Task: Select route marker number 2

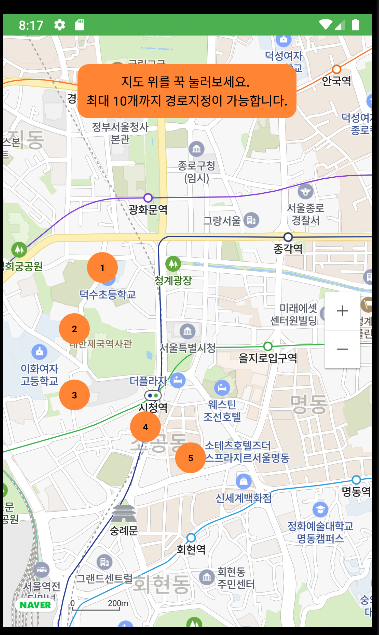Action: [x=75, y=329]
